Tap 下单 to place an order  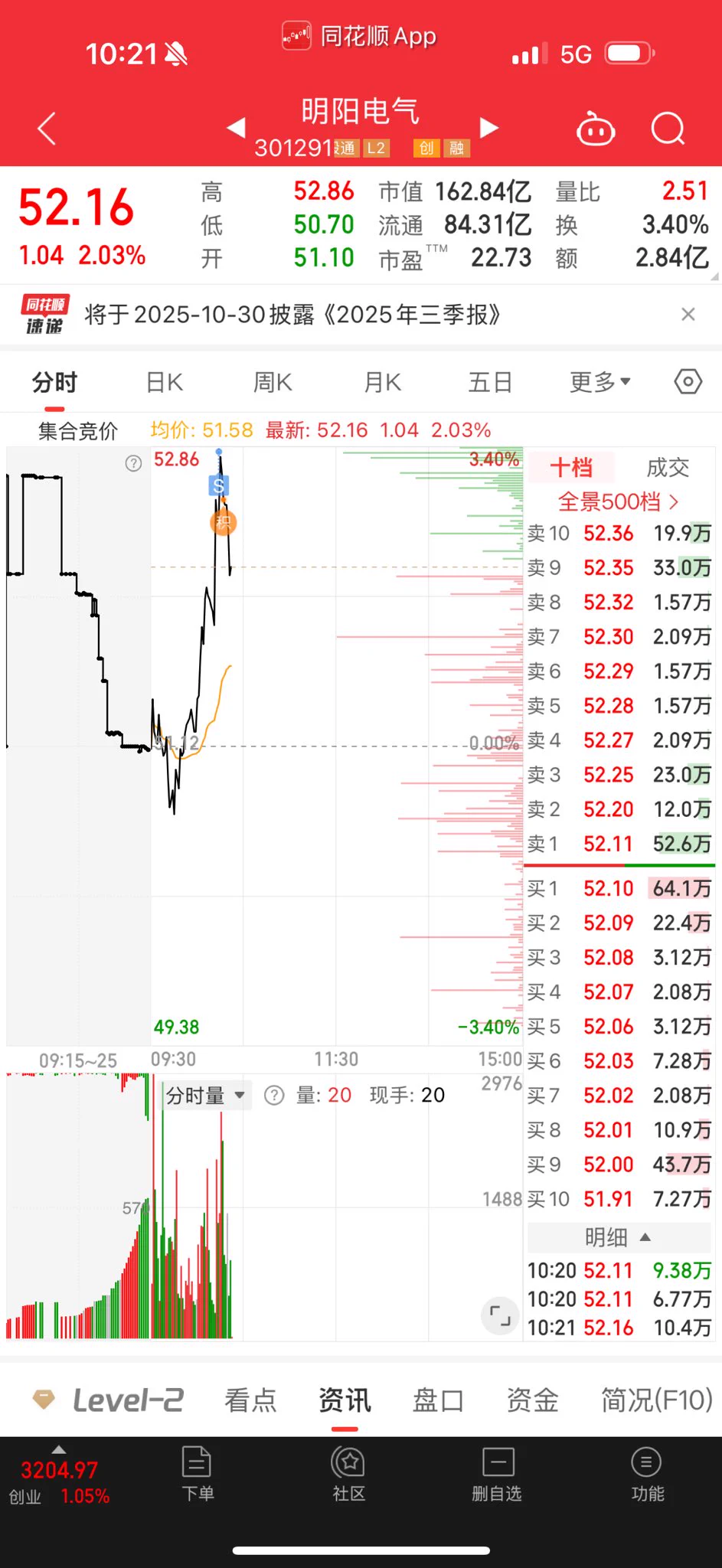(x=198, y=1474)
